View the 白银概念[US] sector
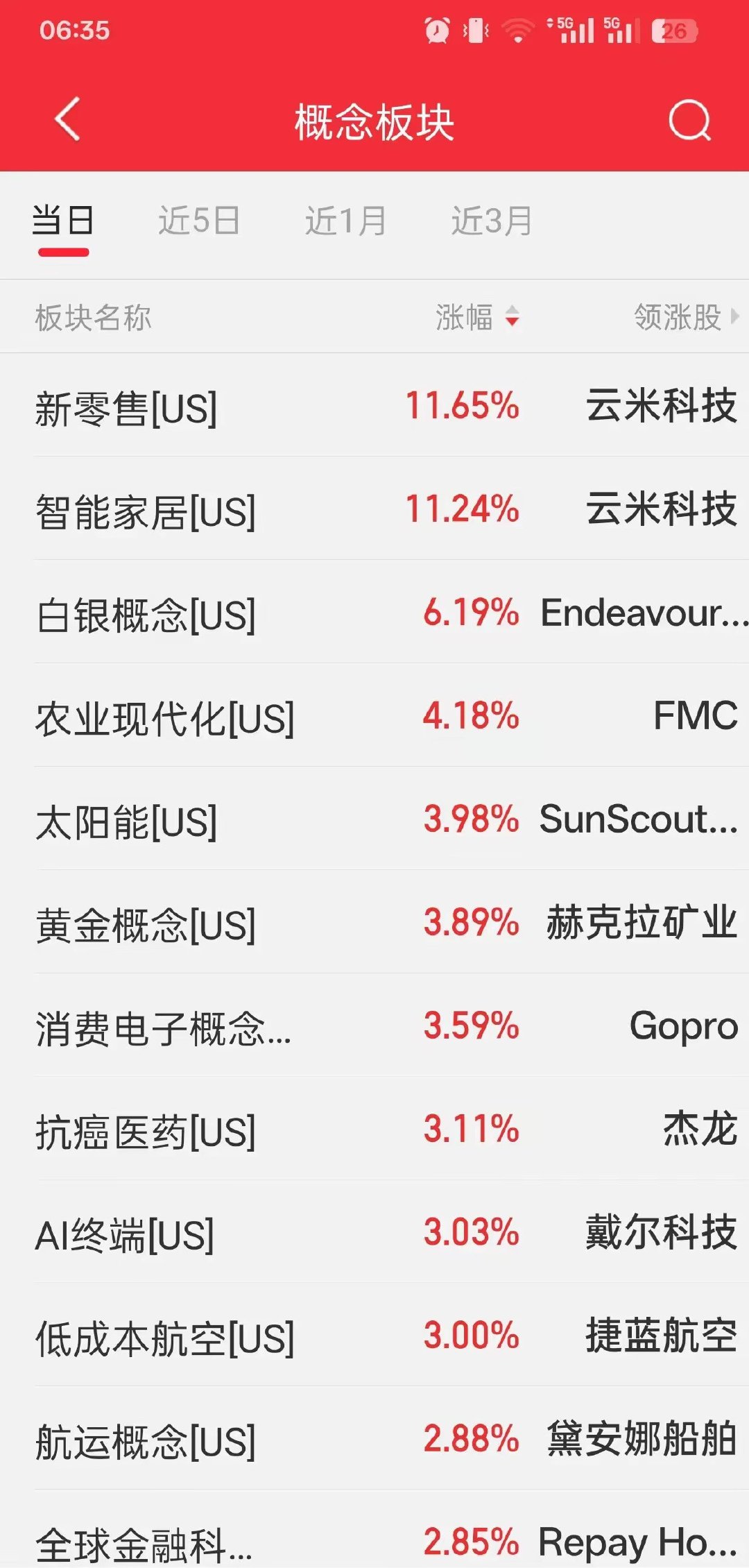Screen dimensions: 749x1568 [374, 612]
